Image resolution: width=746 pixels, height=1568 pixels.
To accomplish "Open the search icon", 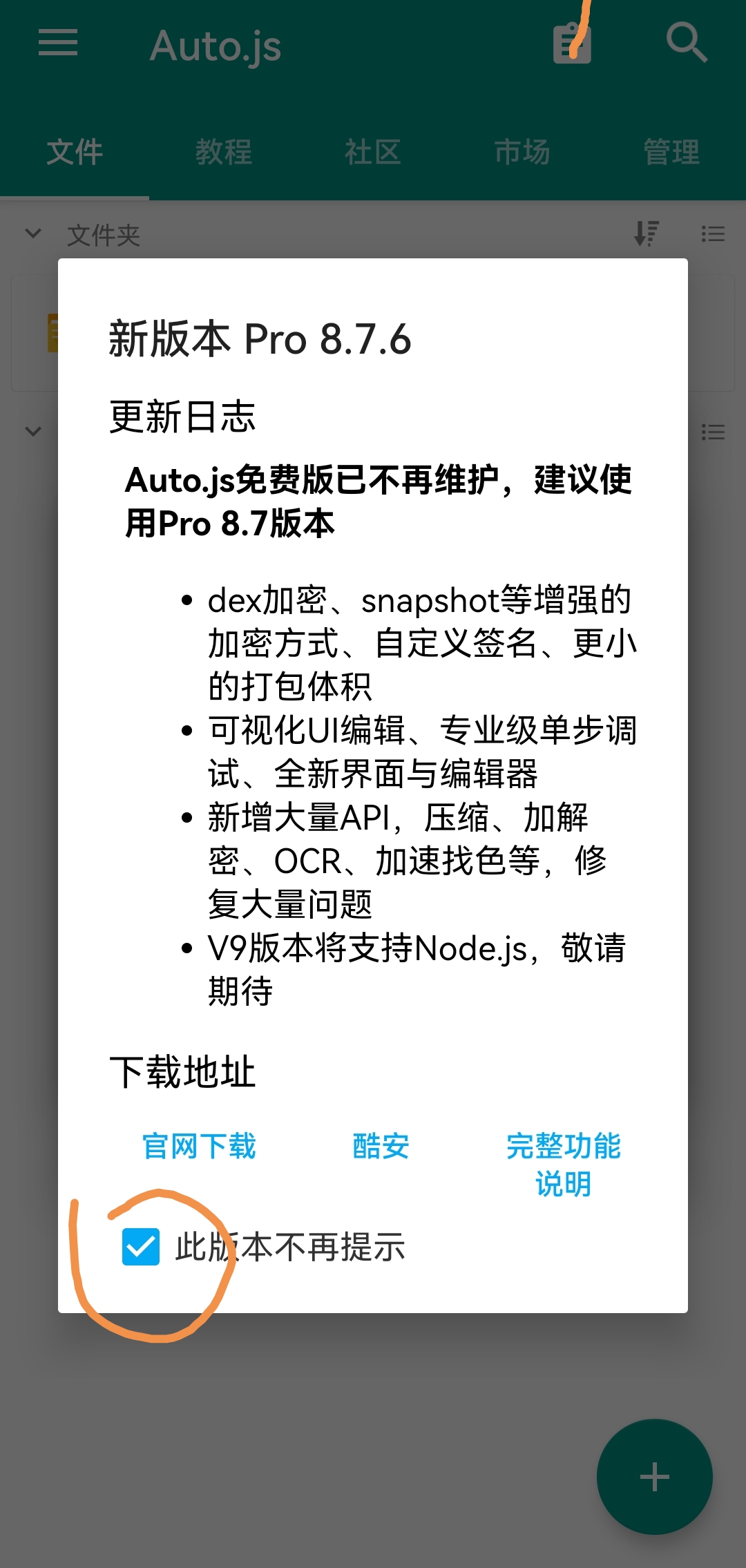I will pyautogui.click(x=686, y=43).
